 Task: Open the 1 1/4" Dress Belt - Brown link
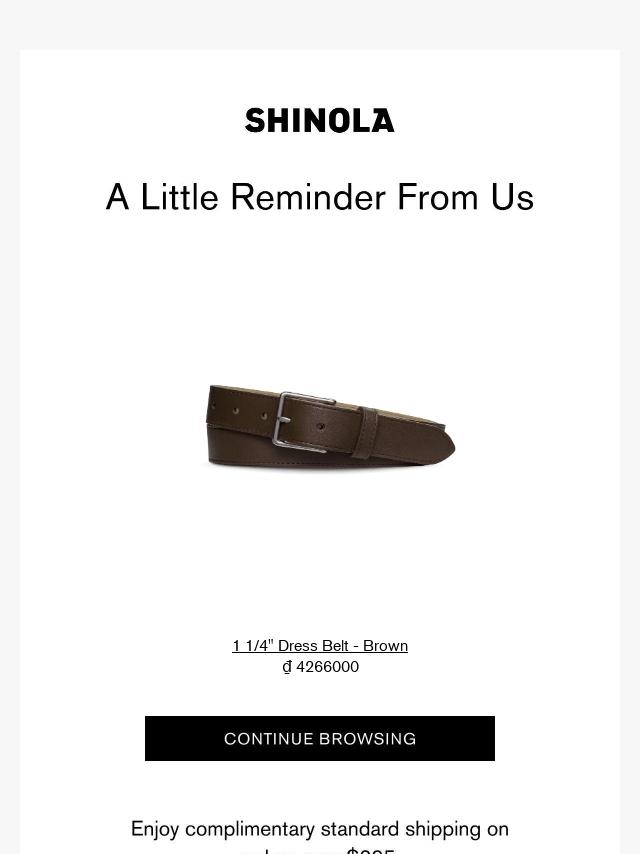tap(320, 645)
